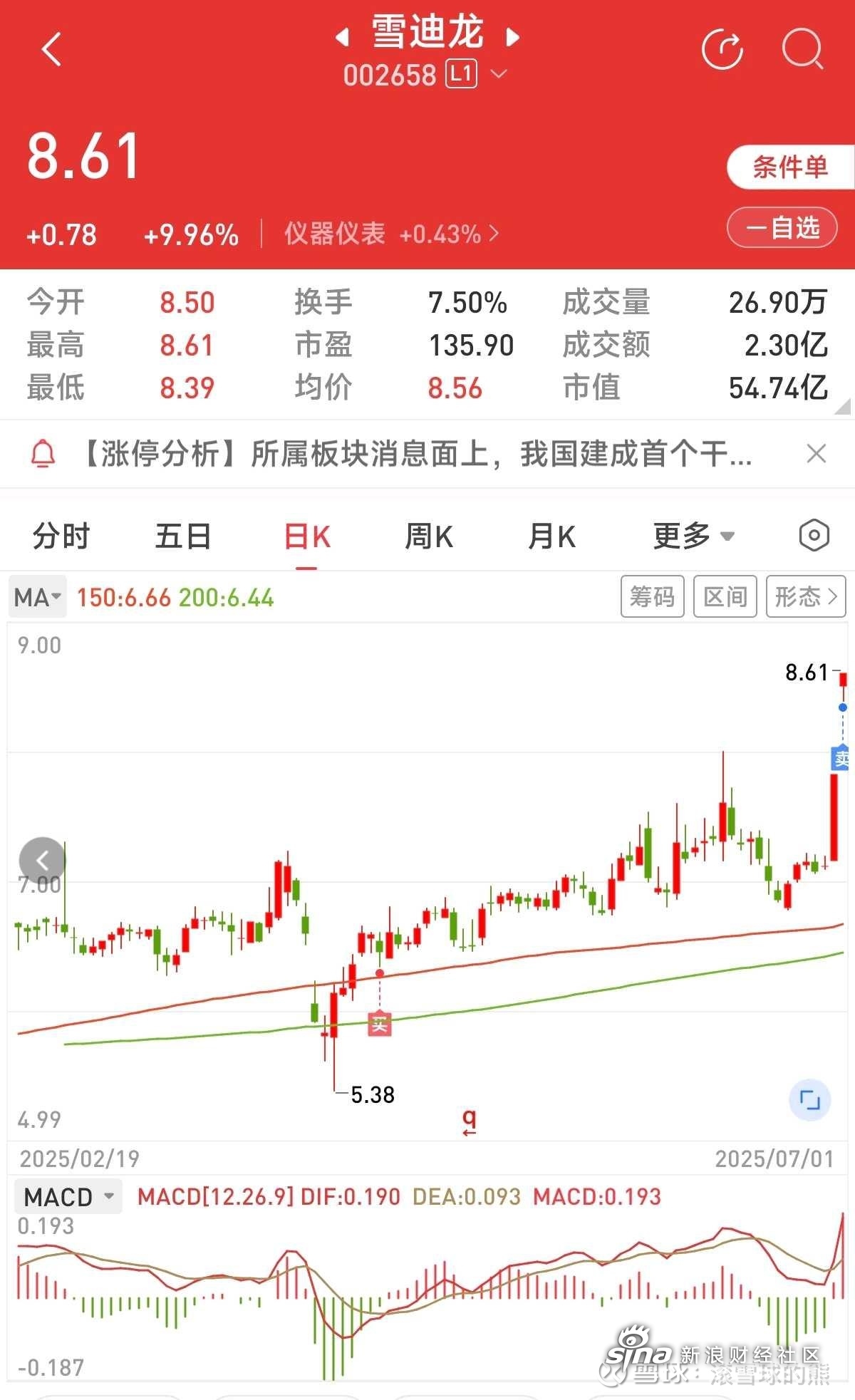Image resolution: width=855 pixels, height=1400 pixels.
Task: Remove stock via 自选 button
Action: [782, 228]
